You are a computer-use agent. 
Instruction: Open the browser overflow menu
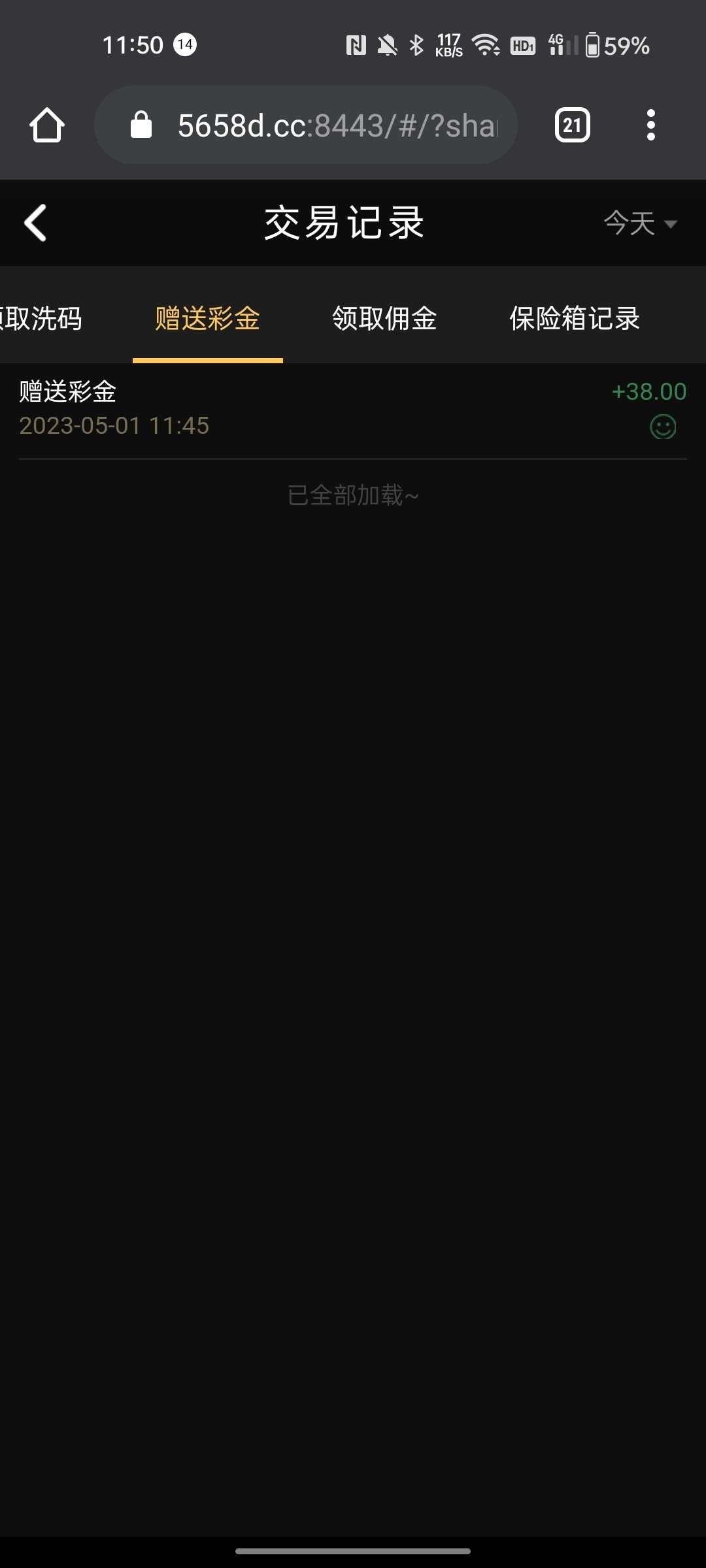650,125
